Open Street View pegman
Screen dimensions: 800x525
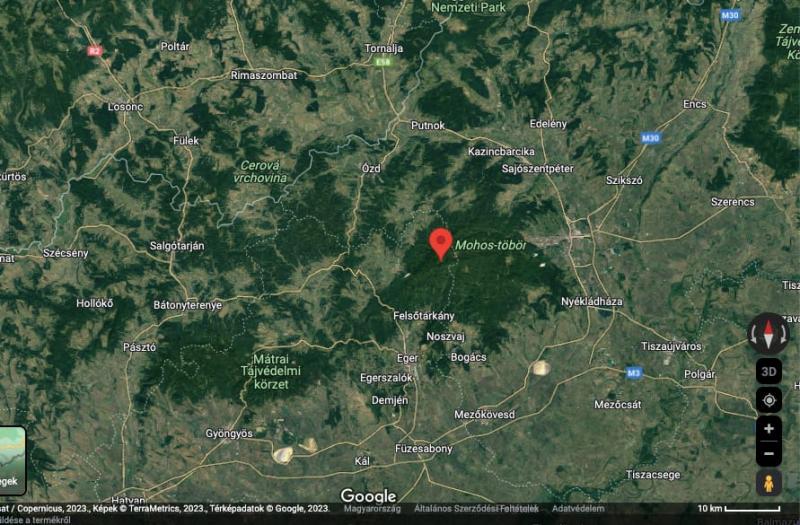(x=769, y=484)
